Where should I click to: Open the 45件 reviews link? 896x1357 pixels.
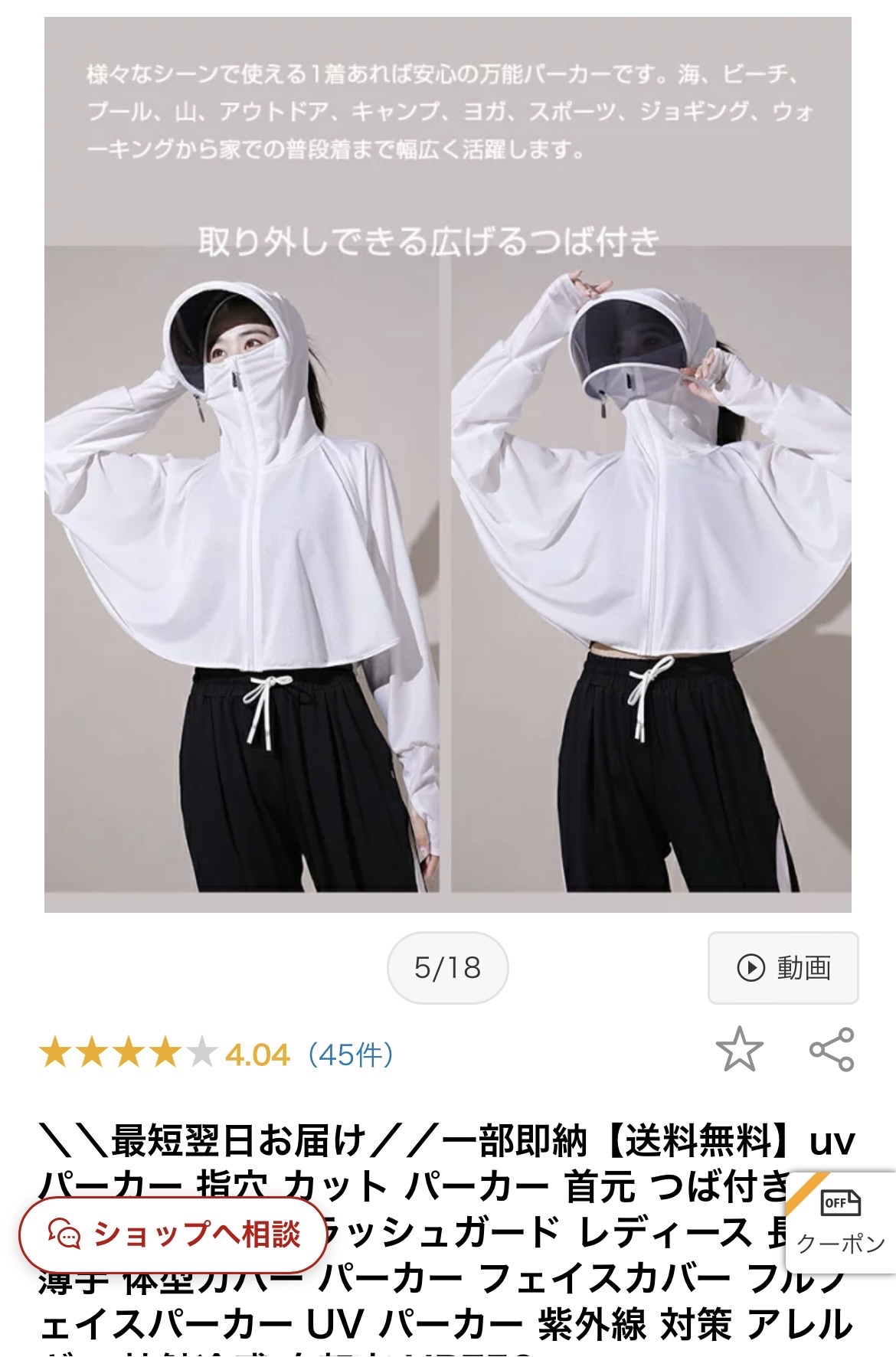(351, 1055)
